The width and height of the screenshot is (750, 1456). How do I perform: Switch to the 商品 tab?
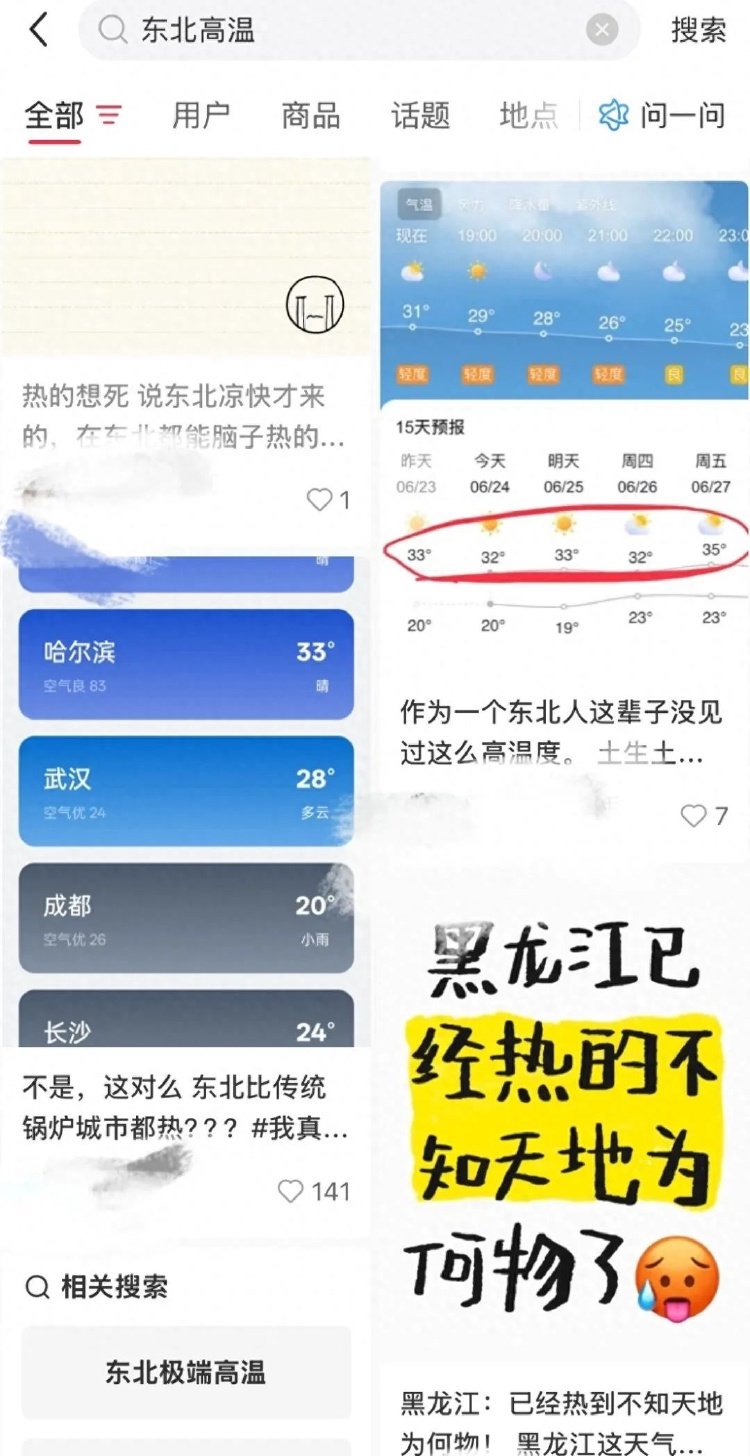click(x=311, y=116)
